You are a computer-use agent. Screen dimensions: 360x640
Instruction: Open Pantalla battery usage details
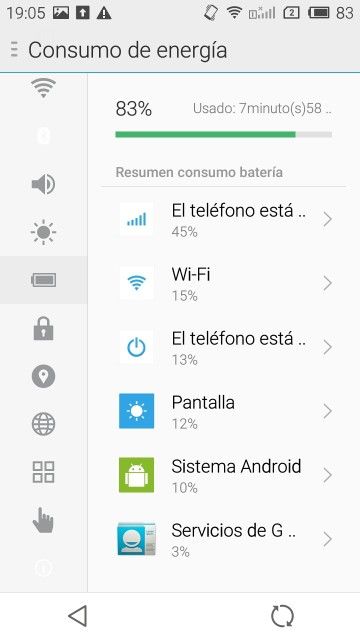pos(224,411)
